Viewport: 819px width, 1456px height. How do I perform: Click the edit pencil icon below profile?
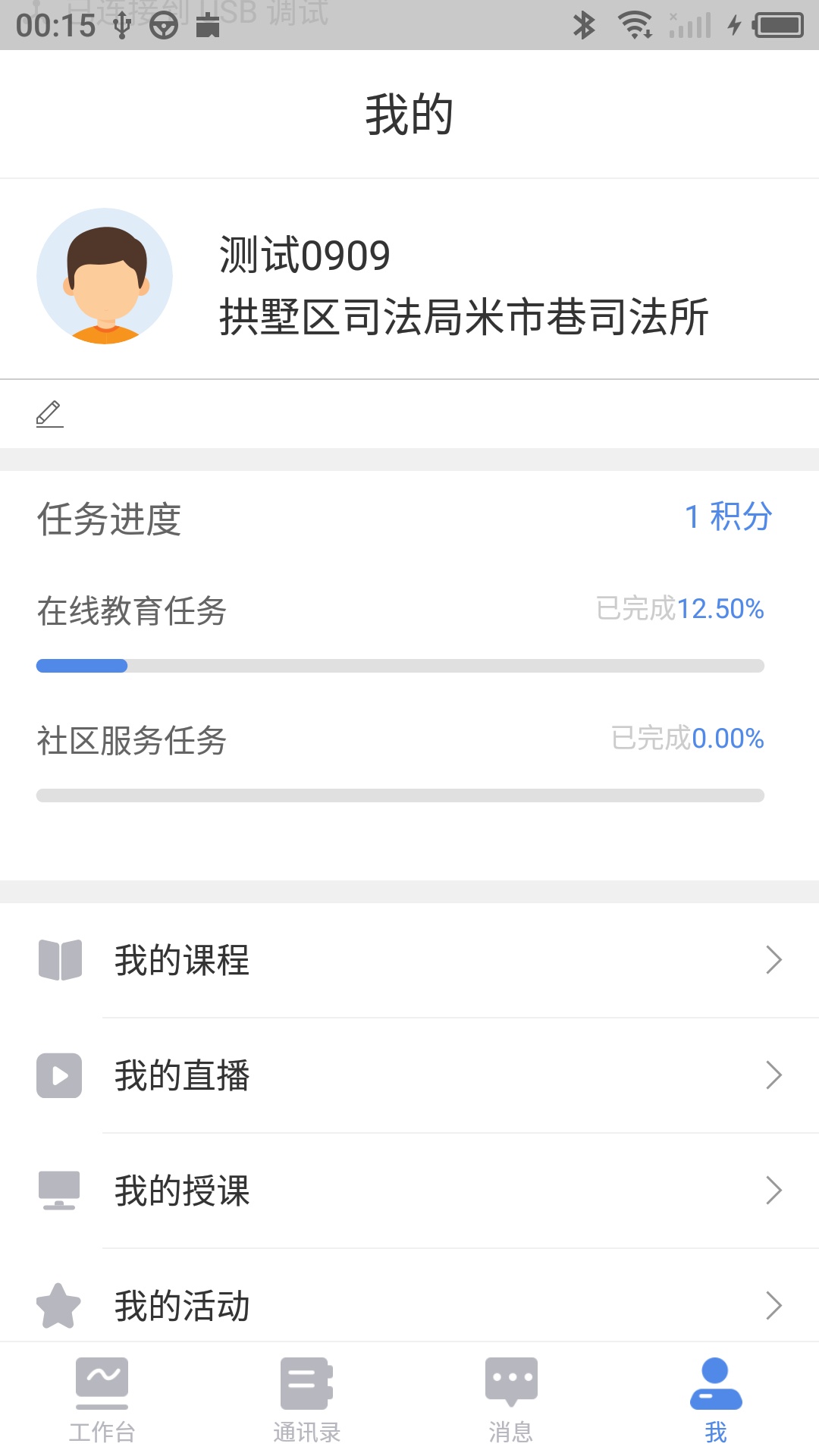pyautogui.click(x=50, y=414)
